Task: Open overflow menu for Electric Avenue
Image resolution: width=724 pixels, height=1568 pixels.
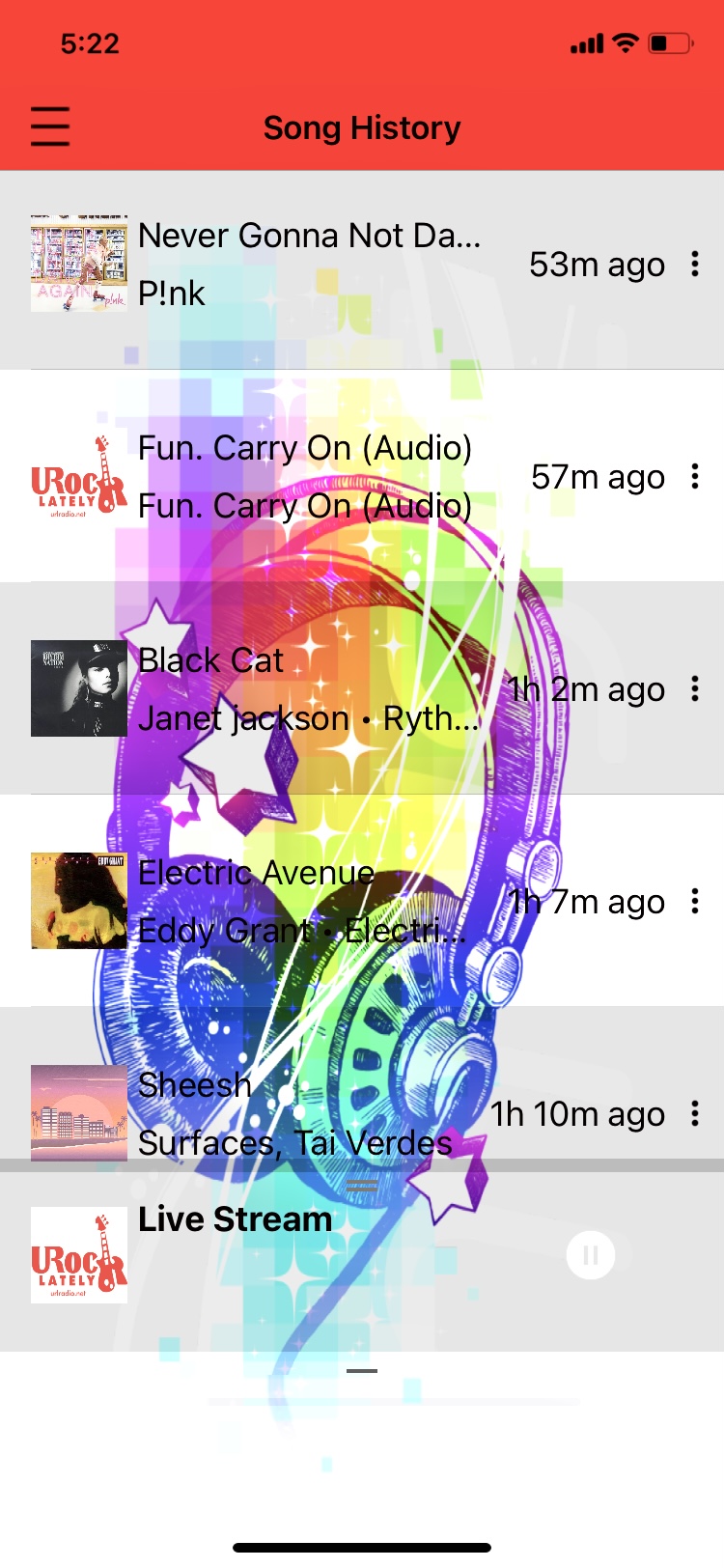Action: (695, 901)
